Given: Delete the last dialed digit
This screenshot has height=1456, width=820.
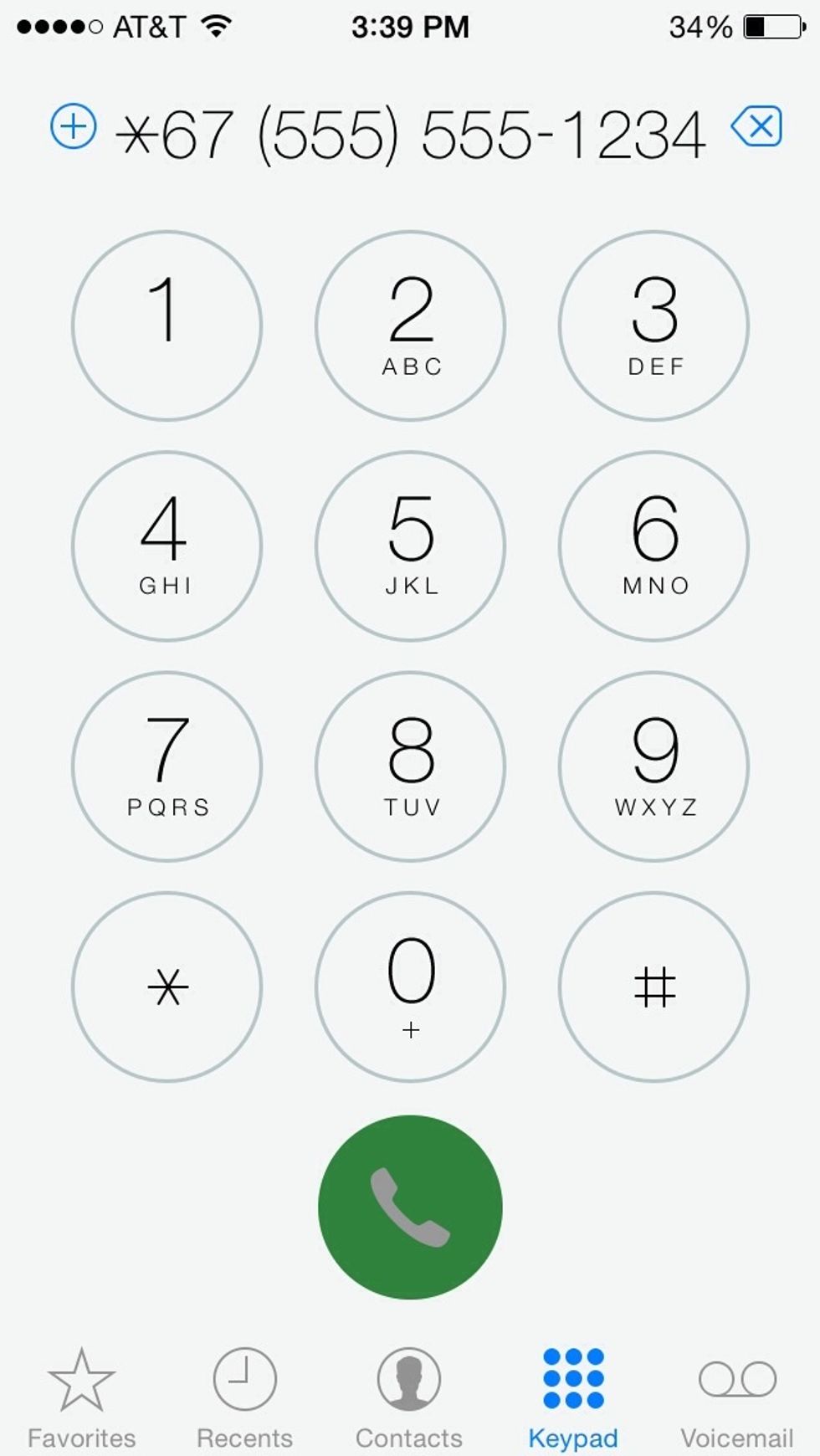Looking at the screenshot, I should click(x=757, y=127).
